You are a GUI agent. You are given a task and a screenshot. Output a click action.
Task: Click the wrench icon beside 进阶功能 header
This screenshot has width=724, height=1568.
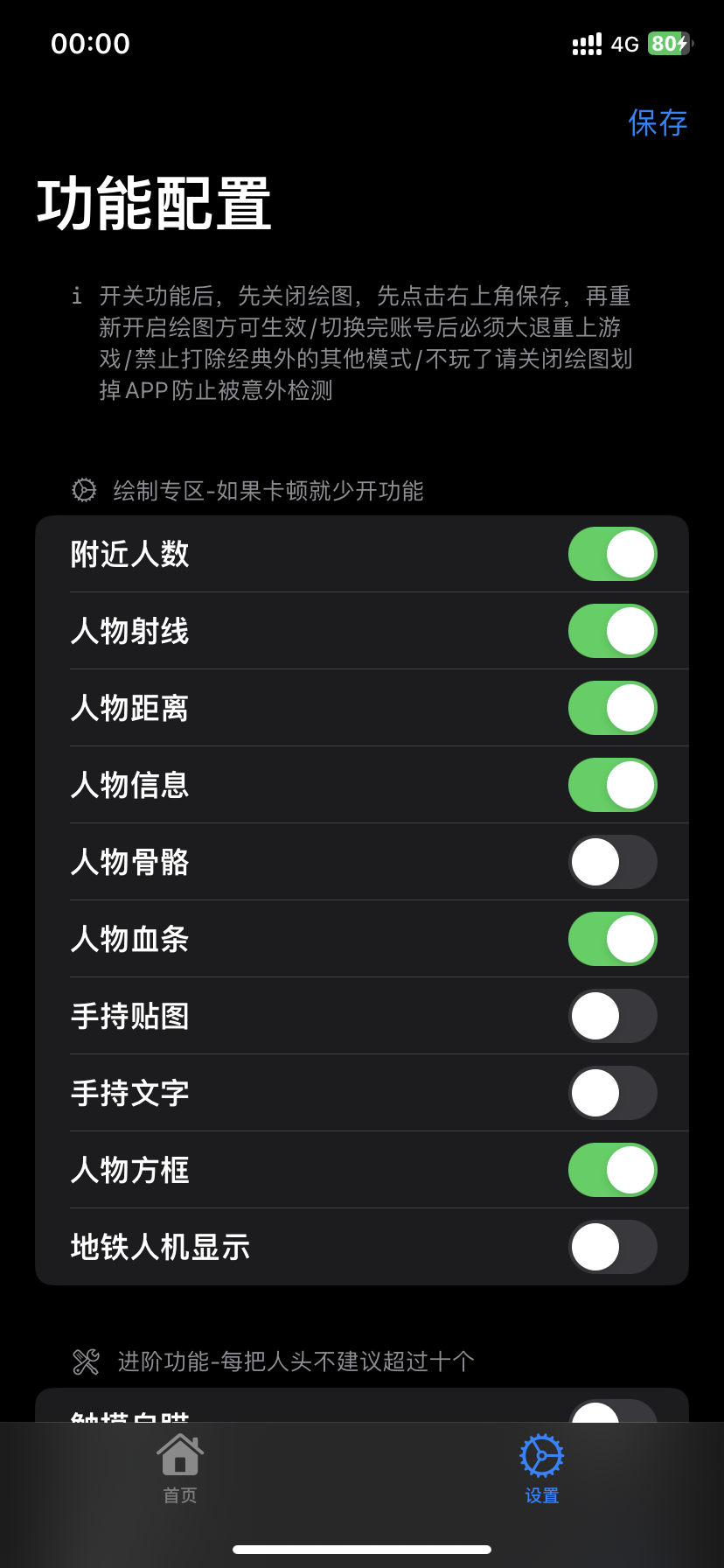coord(84,1361)
